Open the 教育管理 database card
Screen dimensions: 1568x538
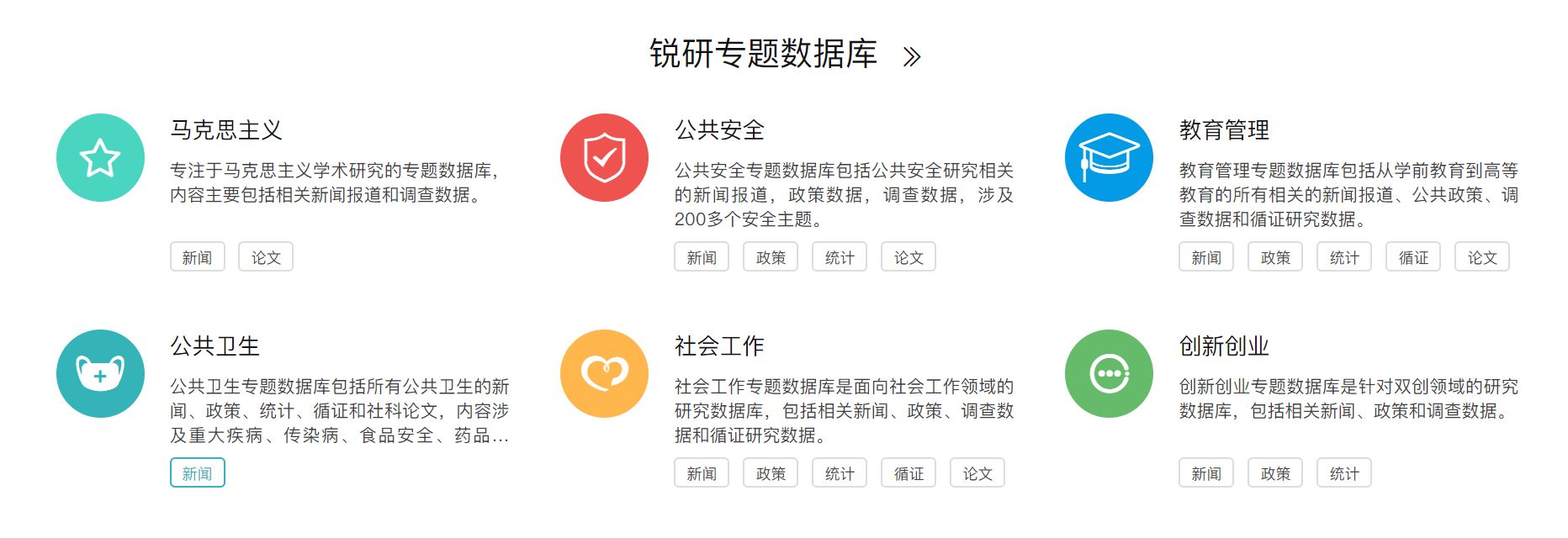coord(1224,130)
